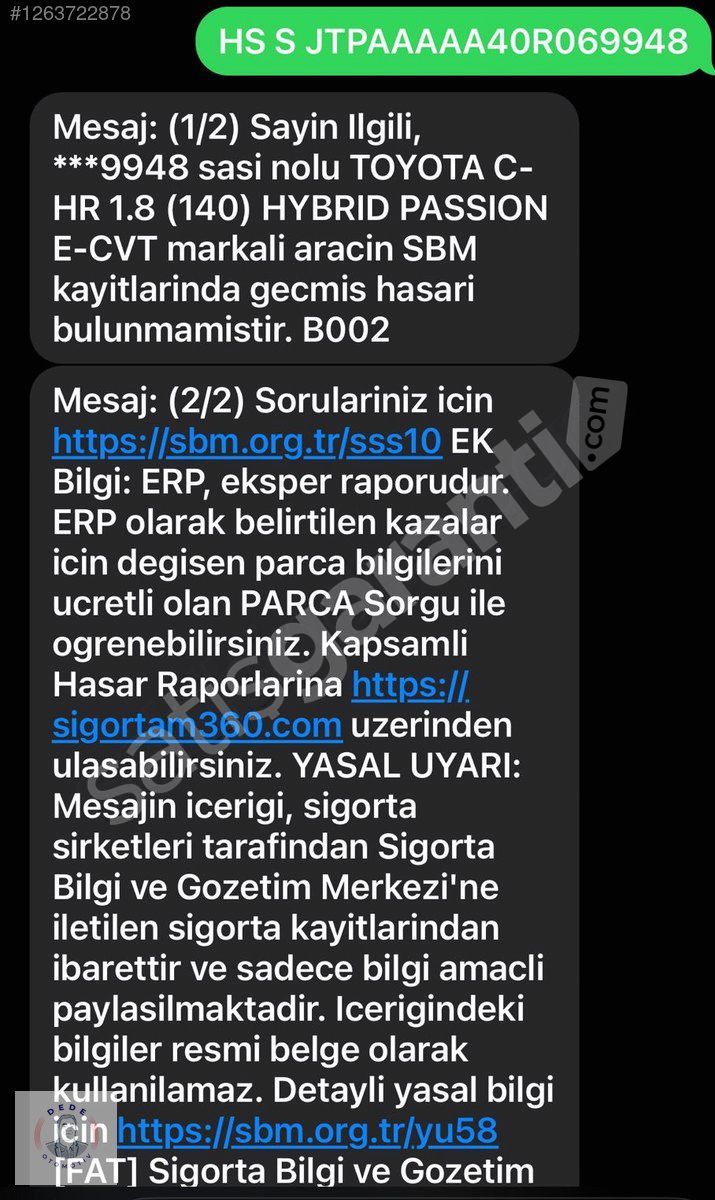The width and height of the screenshot is (715, 1200).
Task: Open the sbm.org.tr/yu58 link
Action: pyautogui.click(x=307, y=1131)
